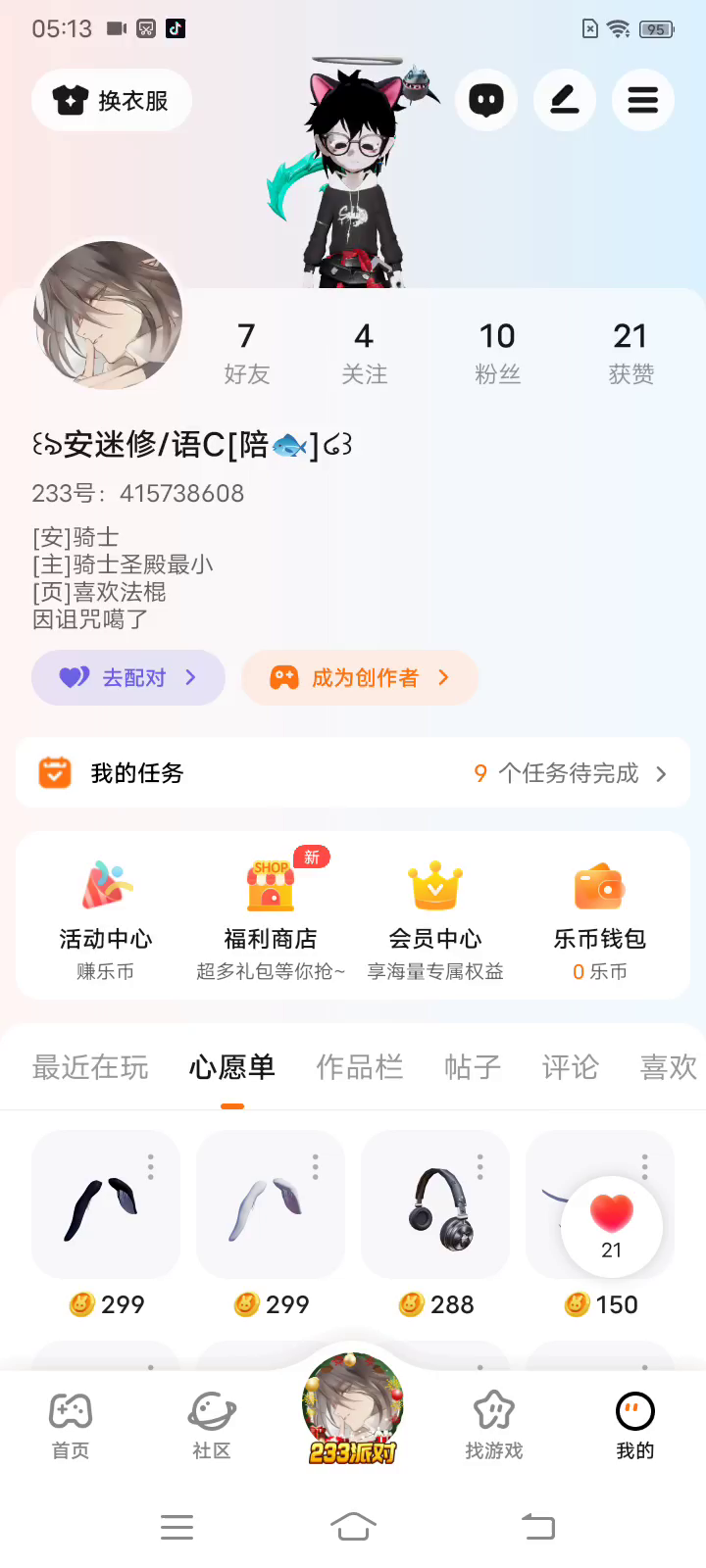
Task: Open 会员中心 member center
Action: coord(435,916)
